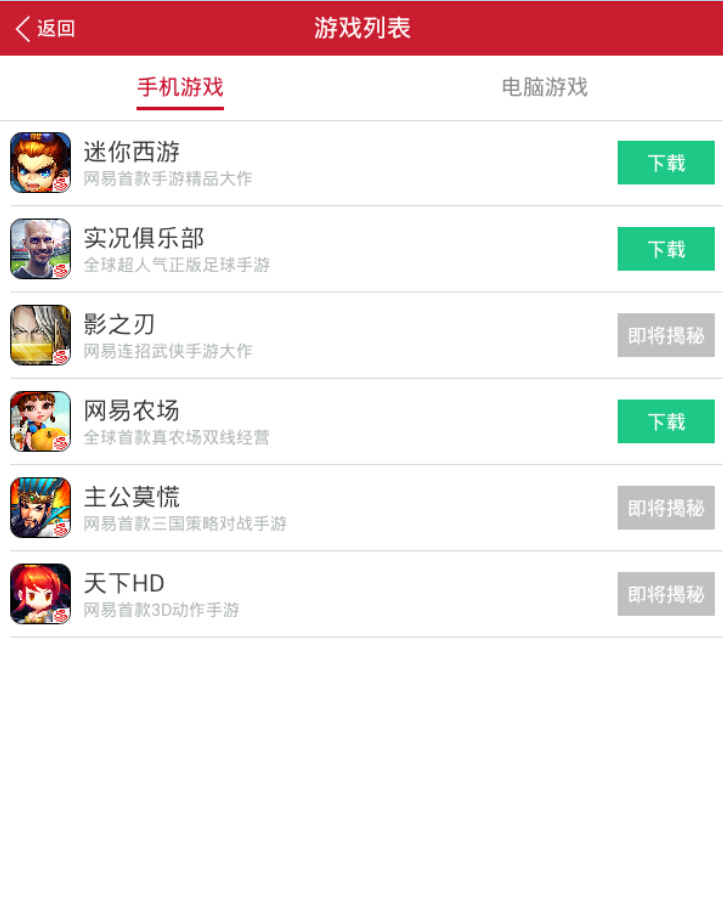723x911 pixels.
Task: Click the 游戏列表 header title
Action: [361, 28]
